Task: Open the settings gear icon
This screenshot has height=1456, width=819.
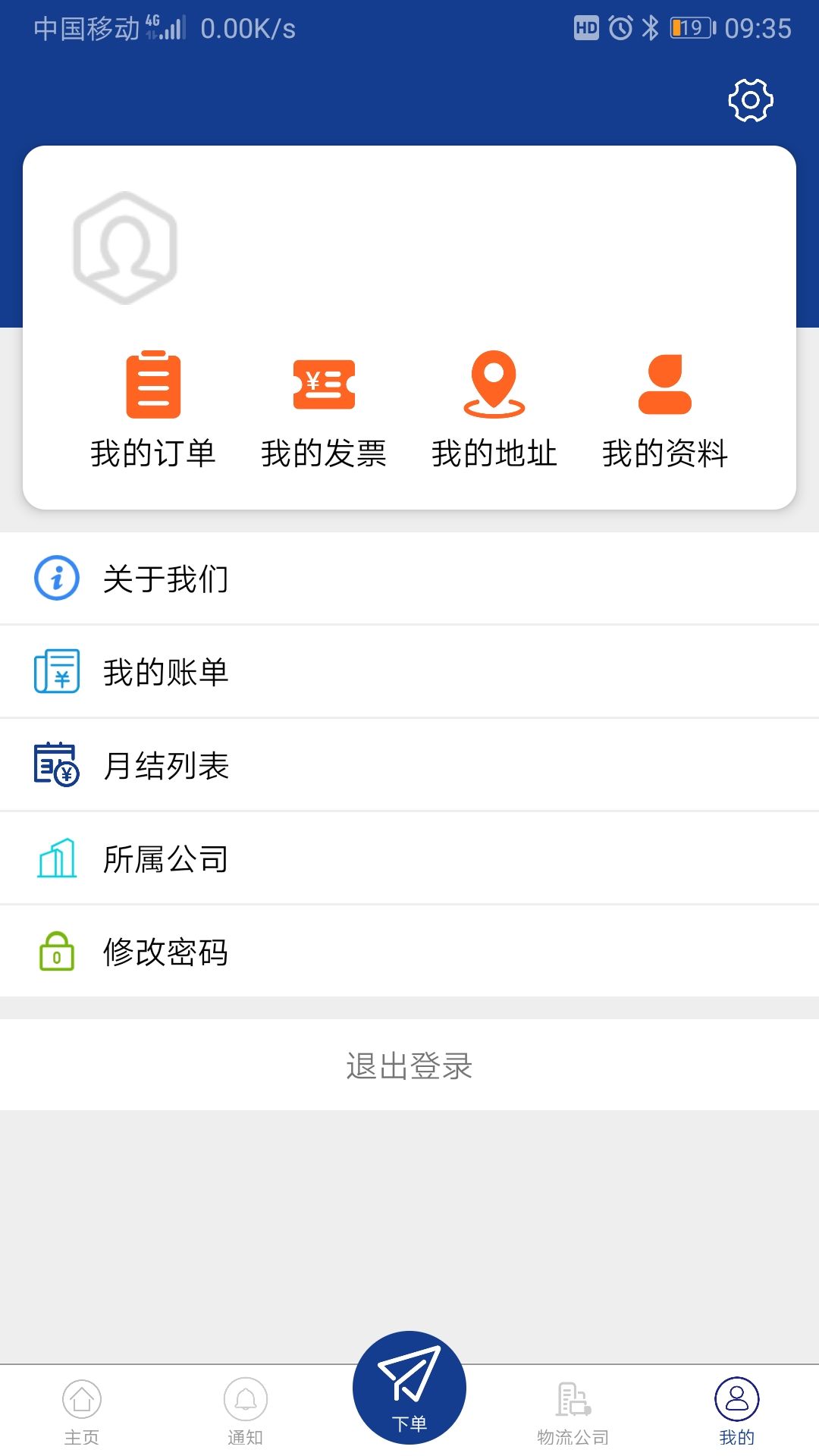Action: click(750, 100)
